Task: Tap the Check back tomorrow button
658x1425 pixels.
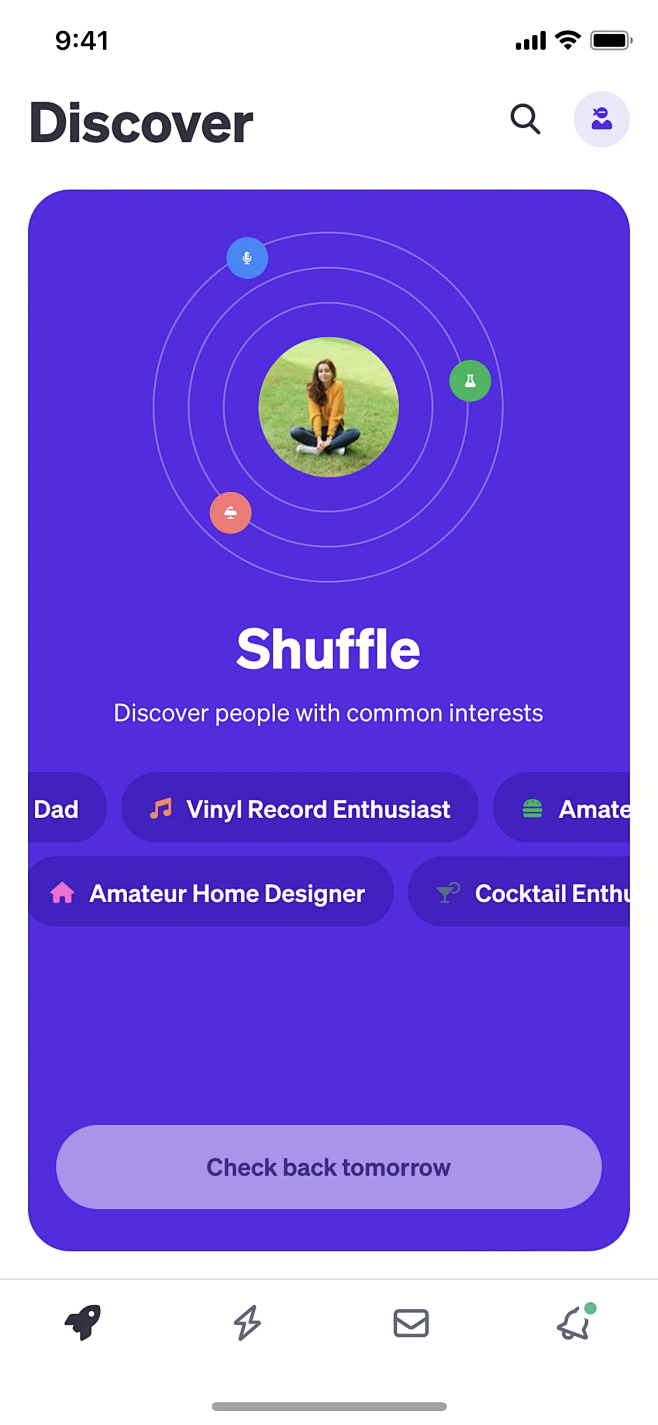Action: pyautogui.click(x=329, y=1167)
